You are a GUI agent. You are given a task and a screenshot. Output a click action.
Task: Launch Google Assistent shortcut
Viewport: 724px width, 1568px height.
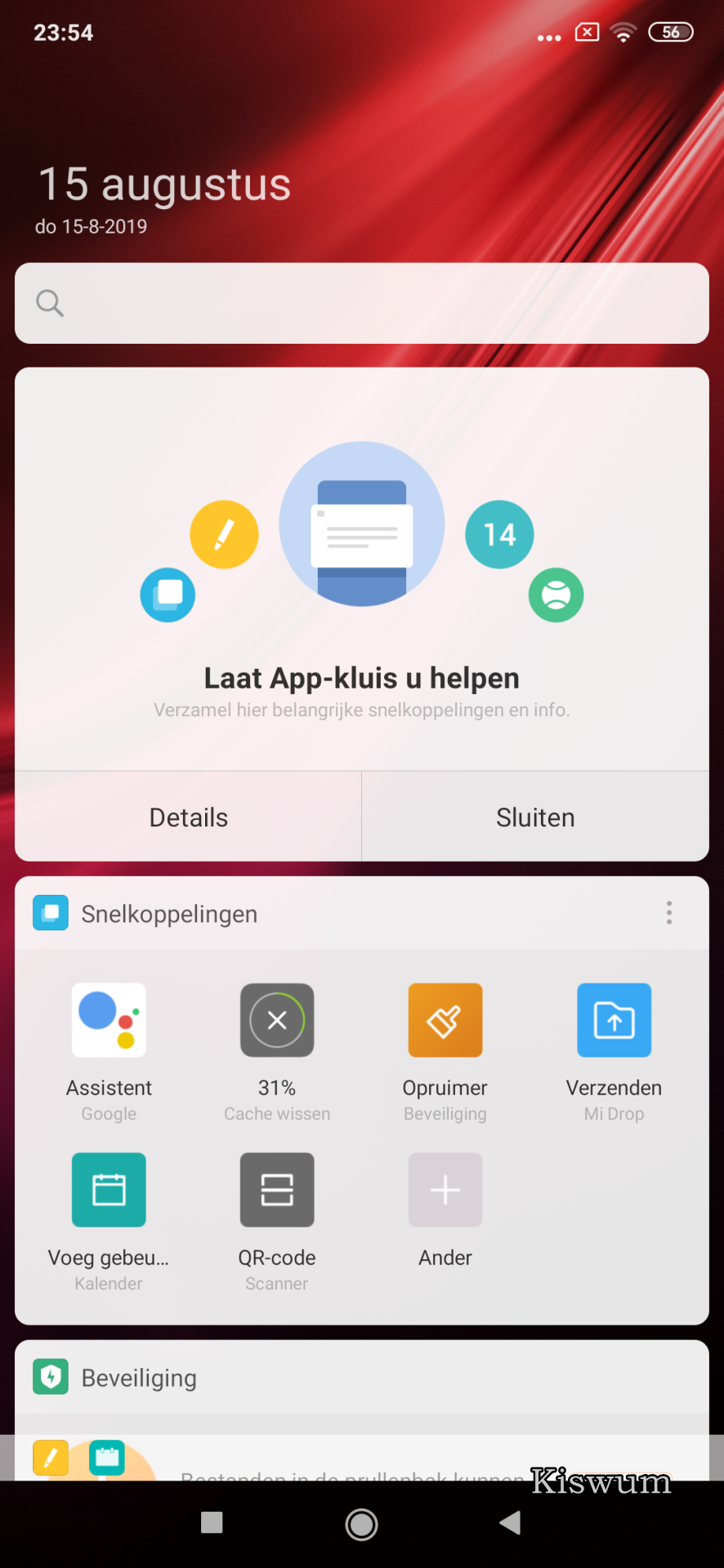pyautogui.click(x=109, y=1021)
